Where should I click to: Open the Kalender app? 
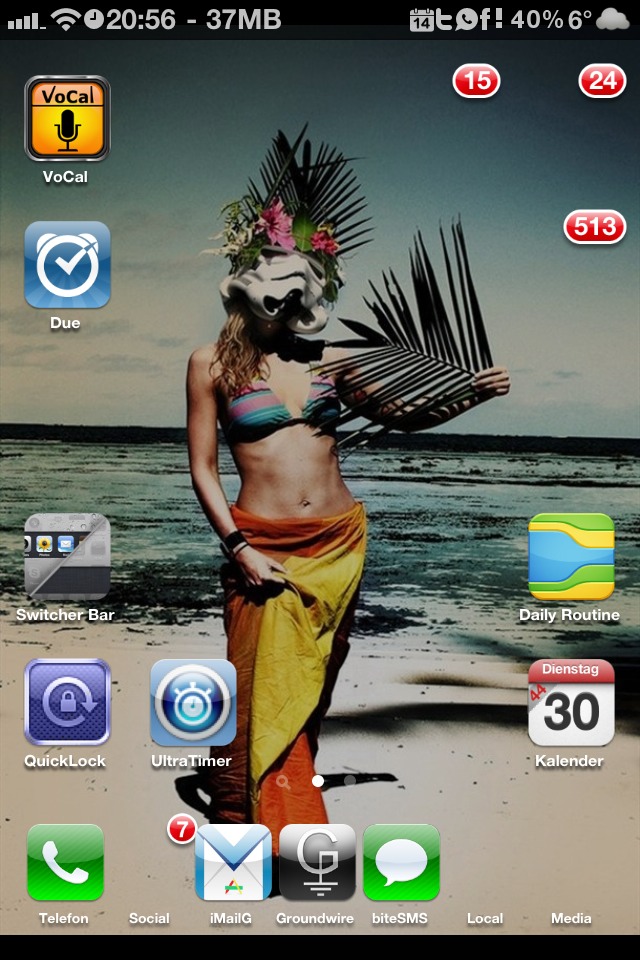(571, 703)
